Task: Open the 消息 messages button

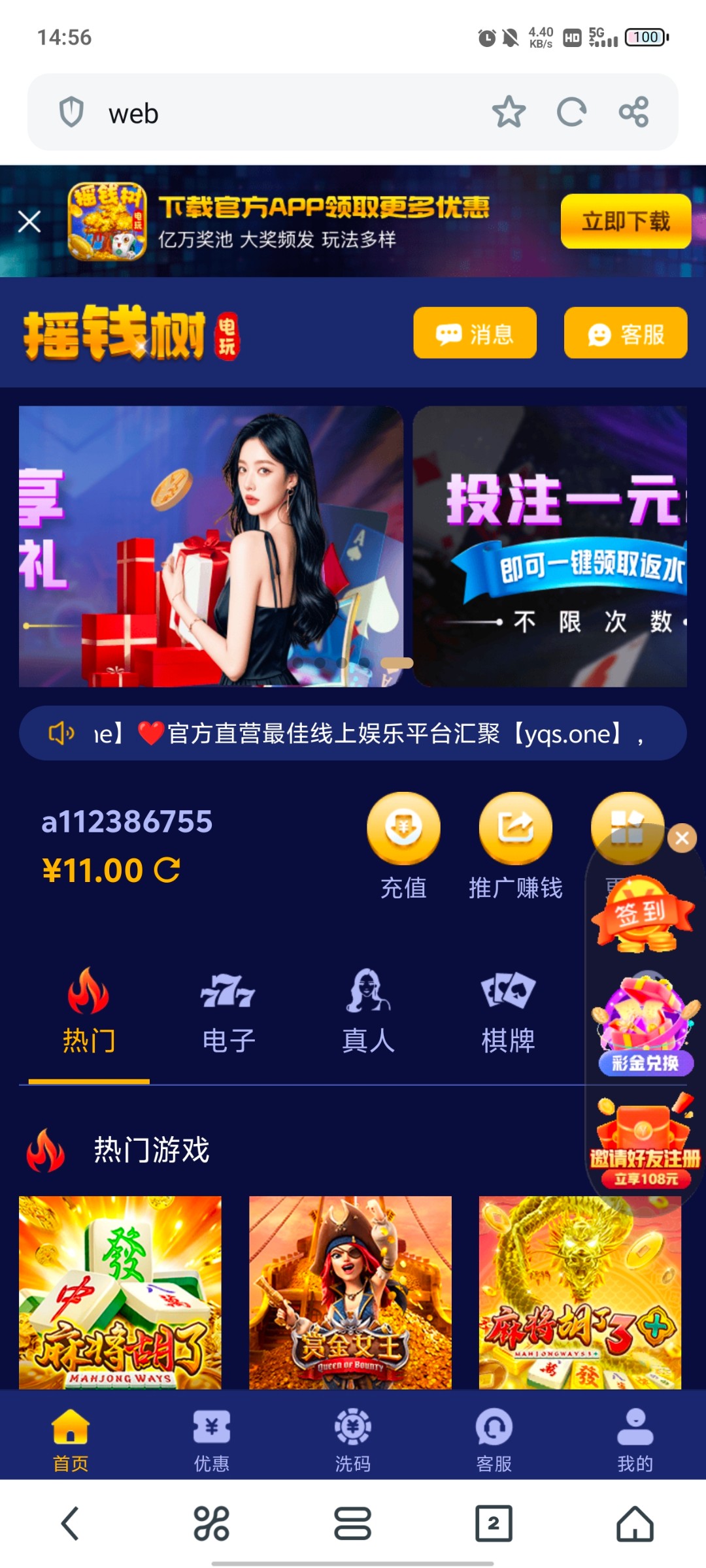Action: click(x=475, y=333)
